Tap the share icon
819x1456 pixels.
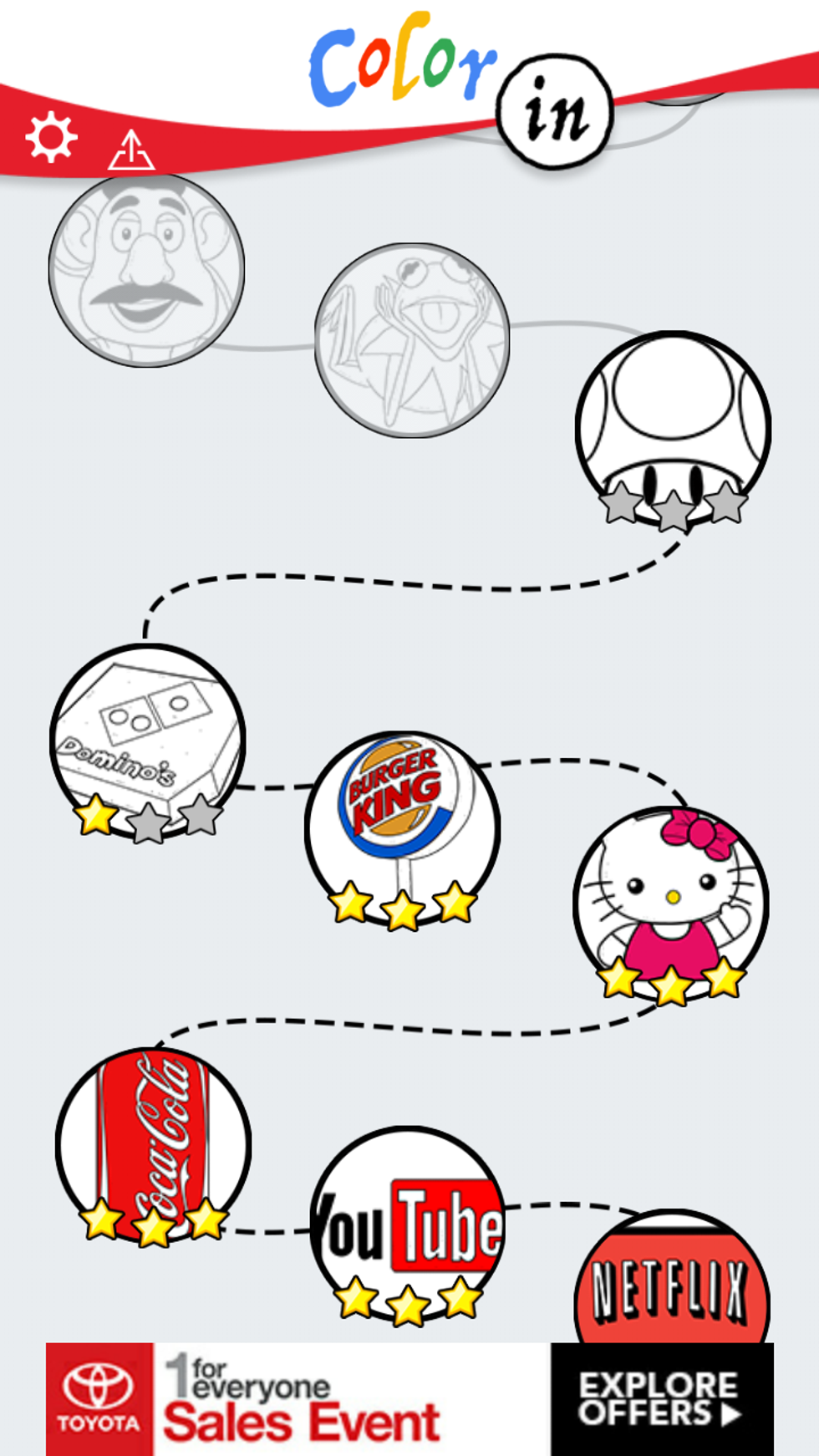131,150
